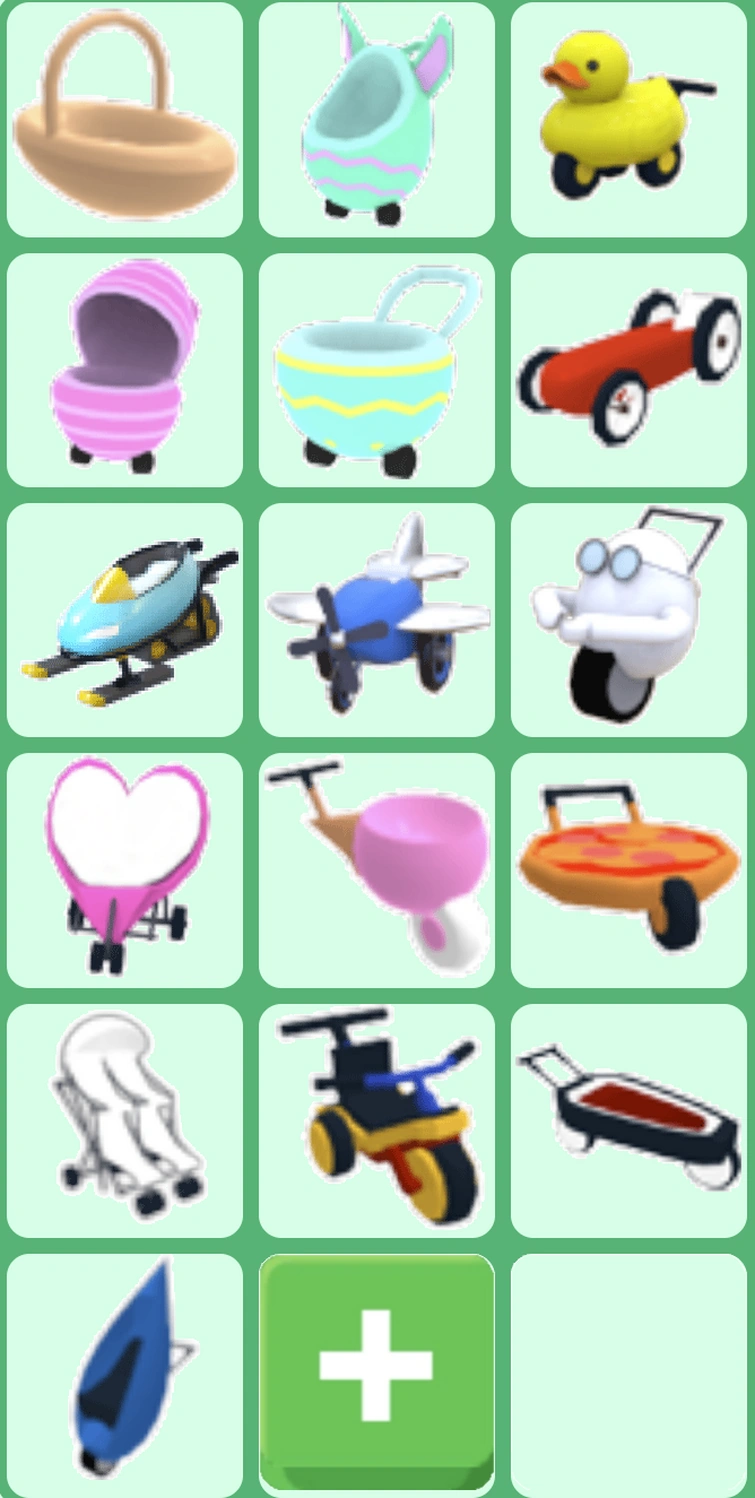Tap the teal egg stroller with yellow zigzag
755x1498 pixels.
[x=376, y=370]
